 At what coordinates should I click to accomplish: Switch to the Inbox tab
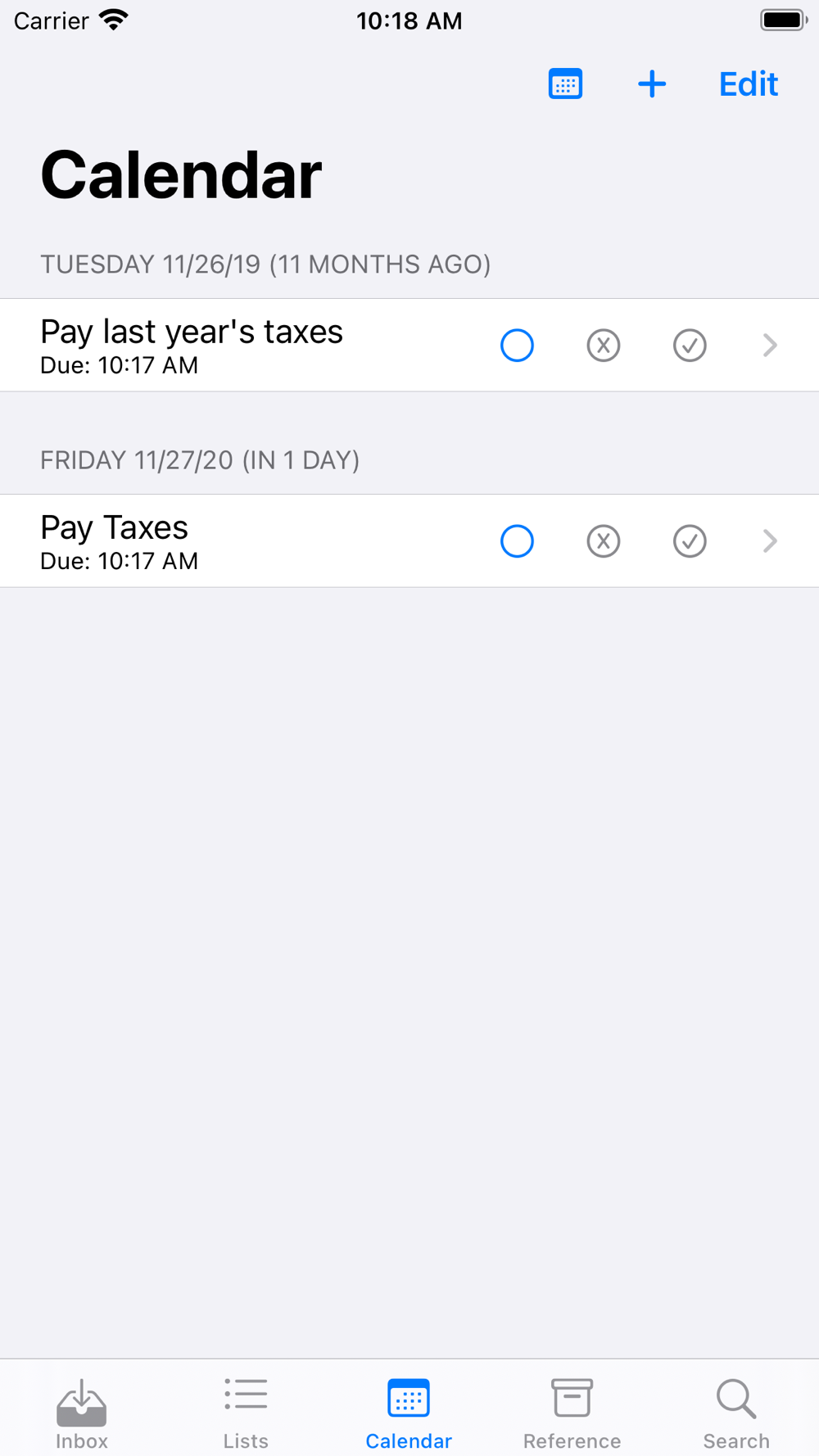[x=82, y=1413]
